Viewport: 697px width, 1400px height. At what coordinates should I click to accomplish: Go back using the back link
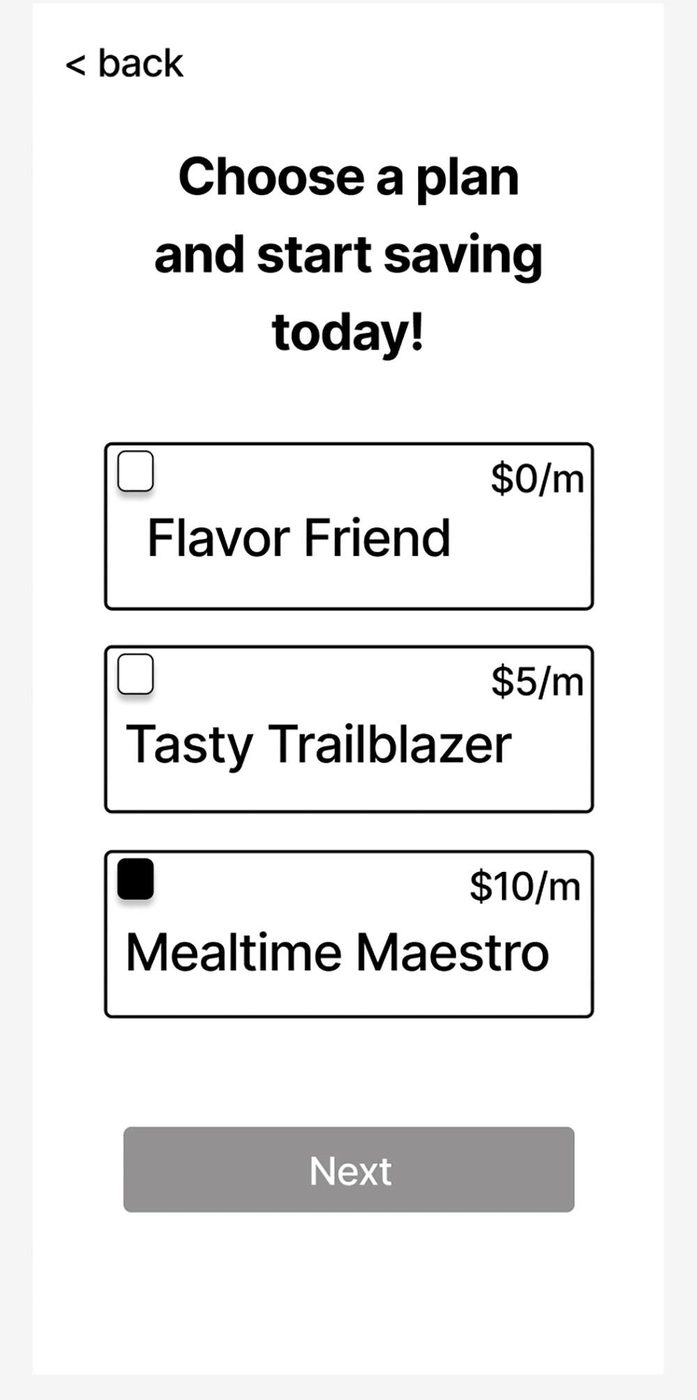tap(124, 63)
